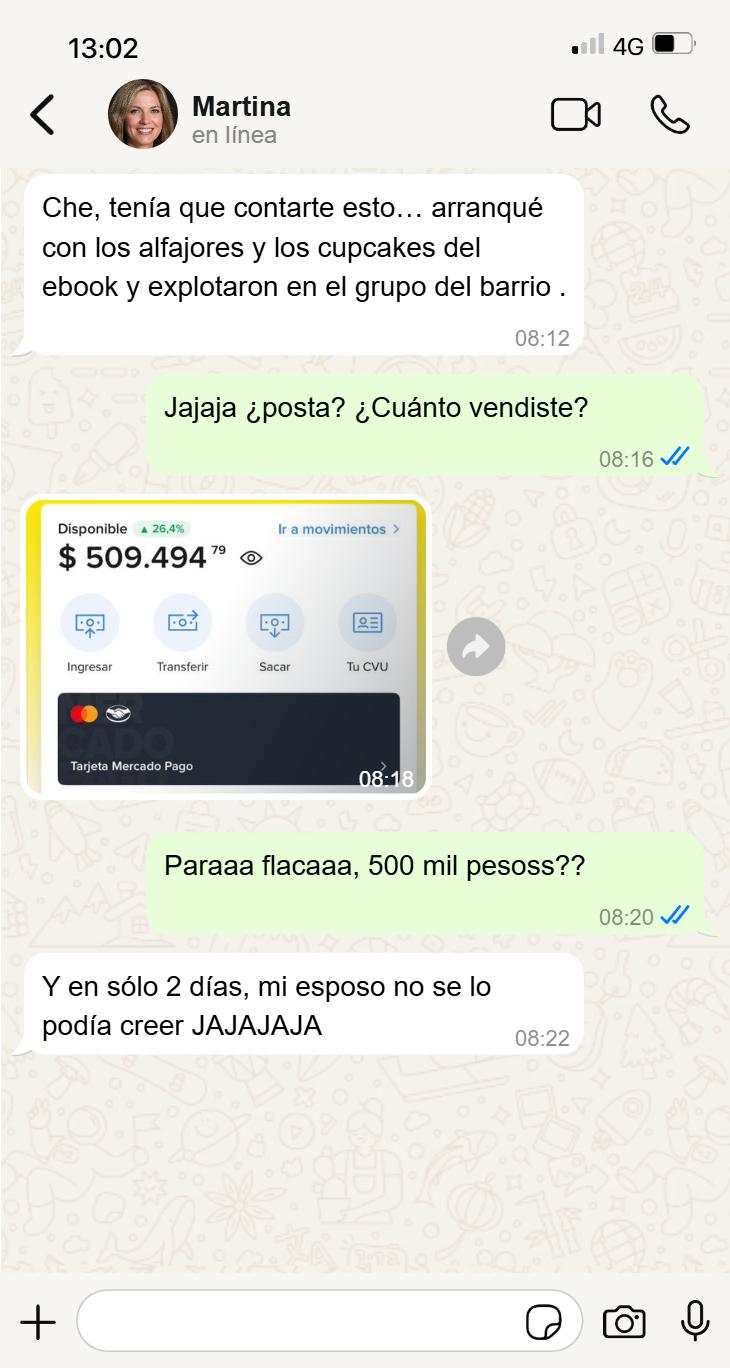Open the camera to send a photo
The height and width of the screenshot is (1368, 730).
(x=624, y=1322)
